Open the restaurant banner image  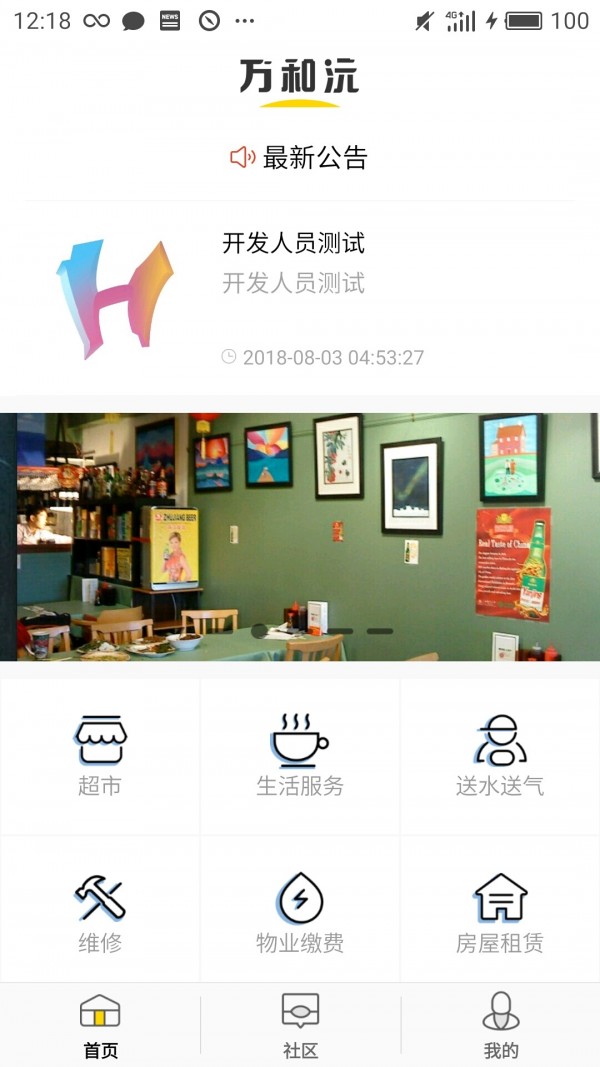[x=300, y=536]
